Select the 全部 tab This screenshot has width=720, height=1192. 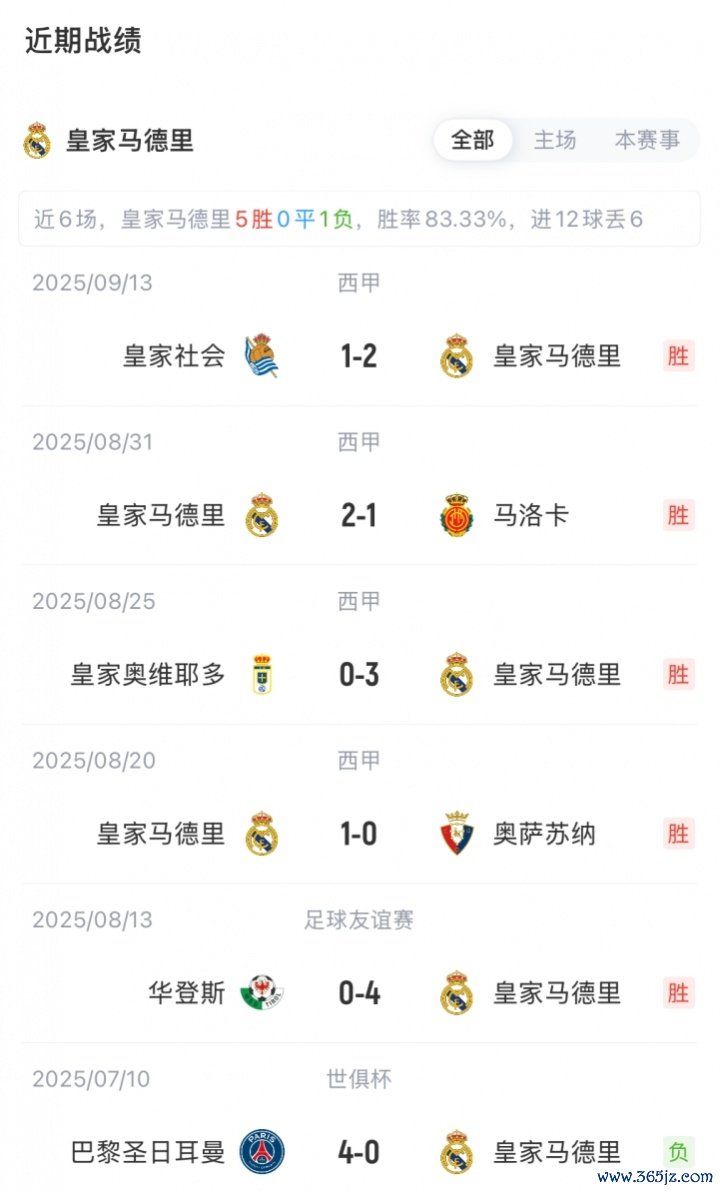tap(472, 140)
